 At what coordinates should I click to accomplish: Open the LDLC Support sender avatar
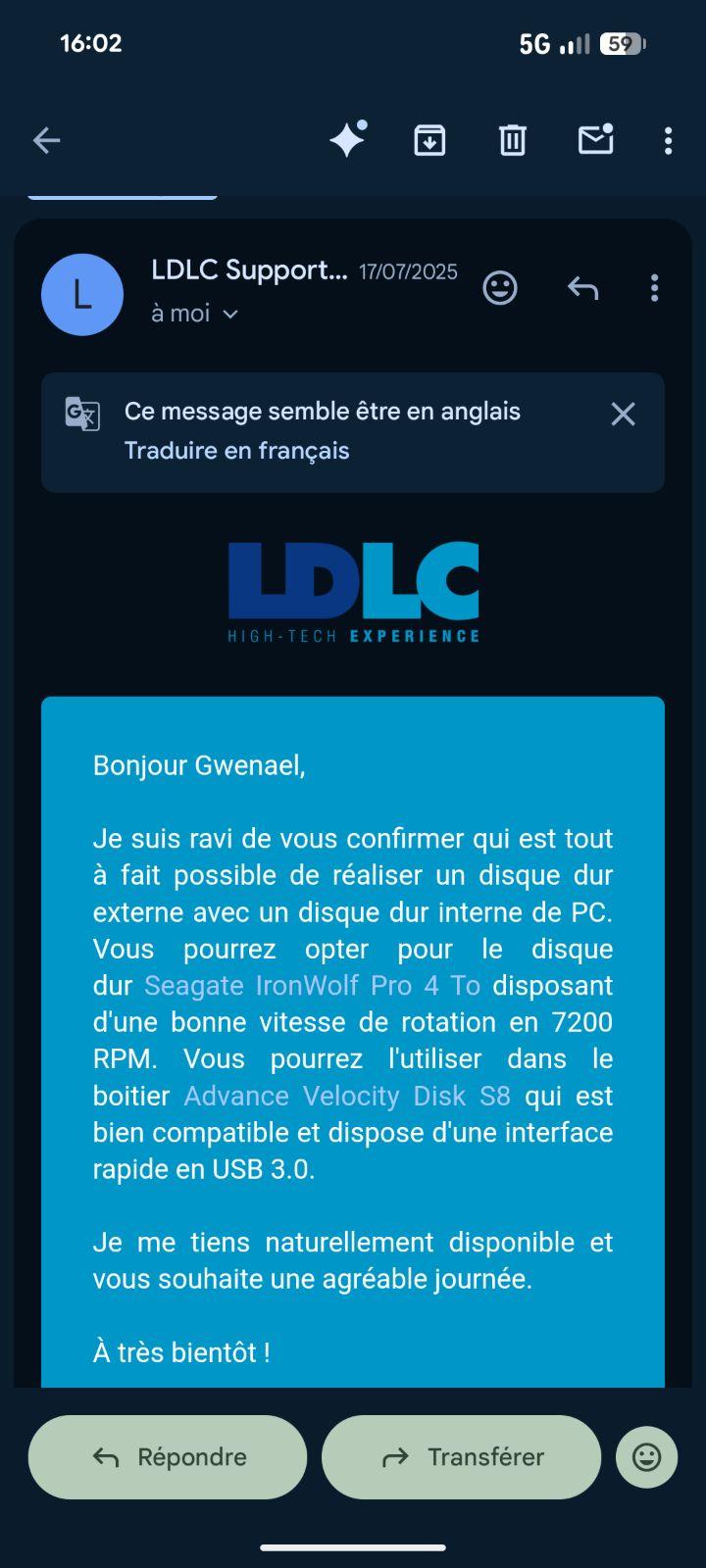coord(82,295)
